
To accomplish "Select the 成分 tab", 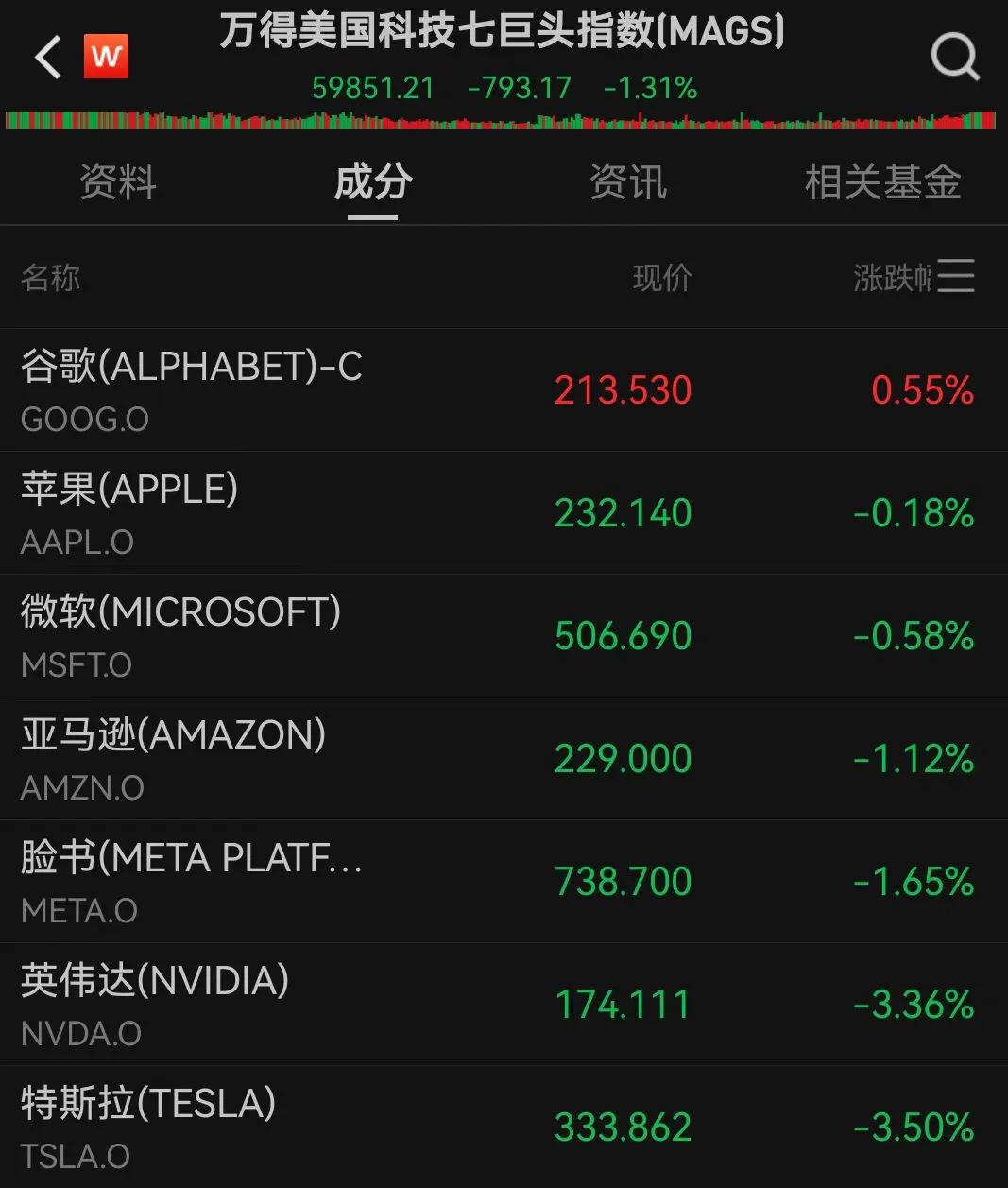I will point(372,181).
